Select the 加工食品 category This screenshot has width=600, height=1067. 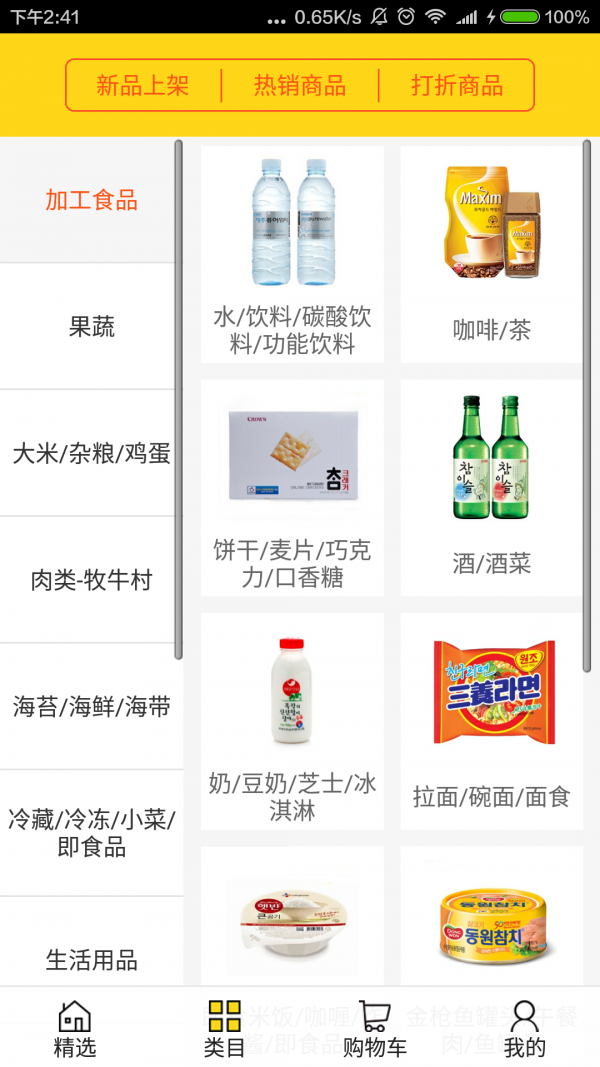pos(91,200)
